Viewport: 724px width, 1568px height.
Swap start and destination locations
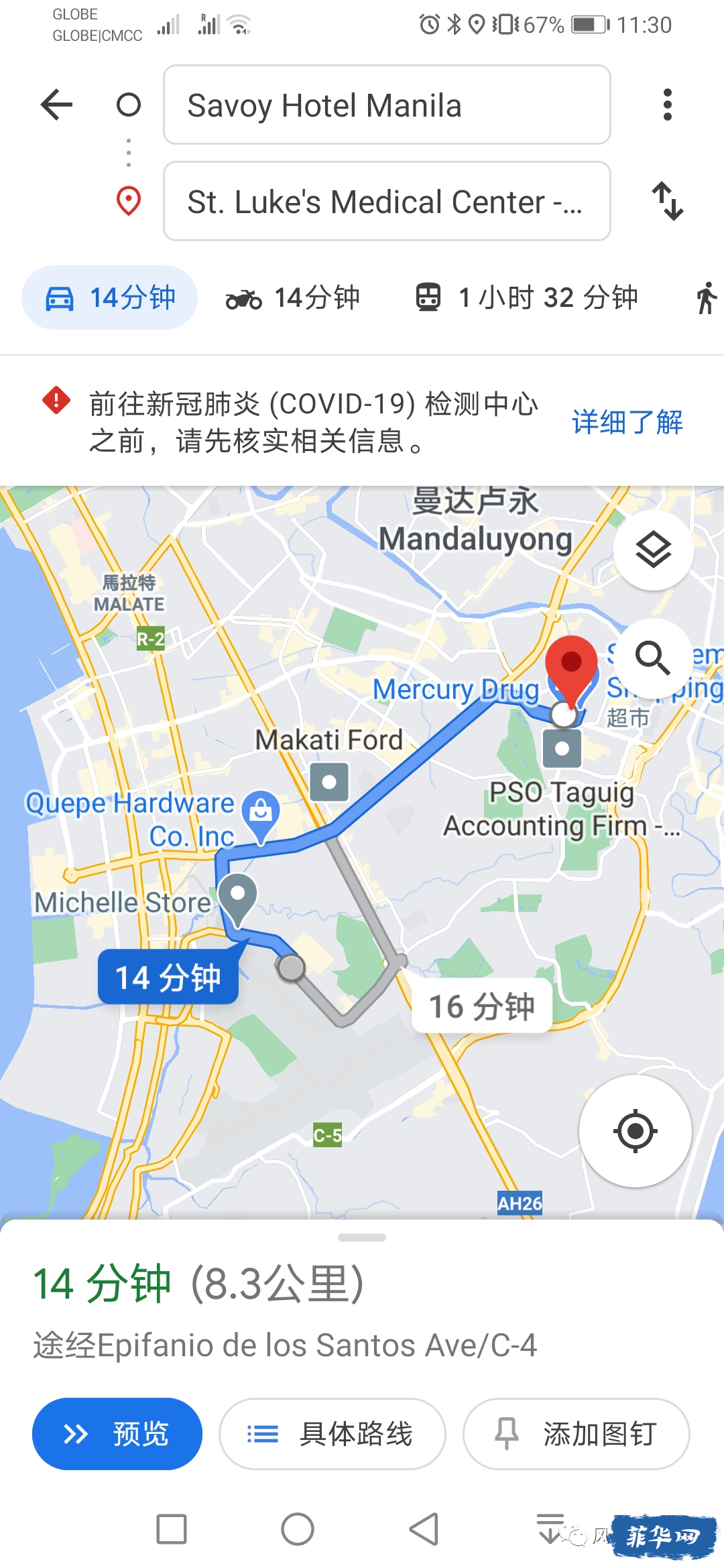668,201
